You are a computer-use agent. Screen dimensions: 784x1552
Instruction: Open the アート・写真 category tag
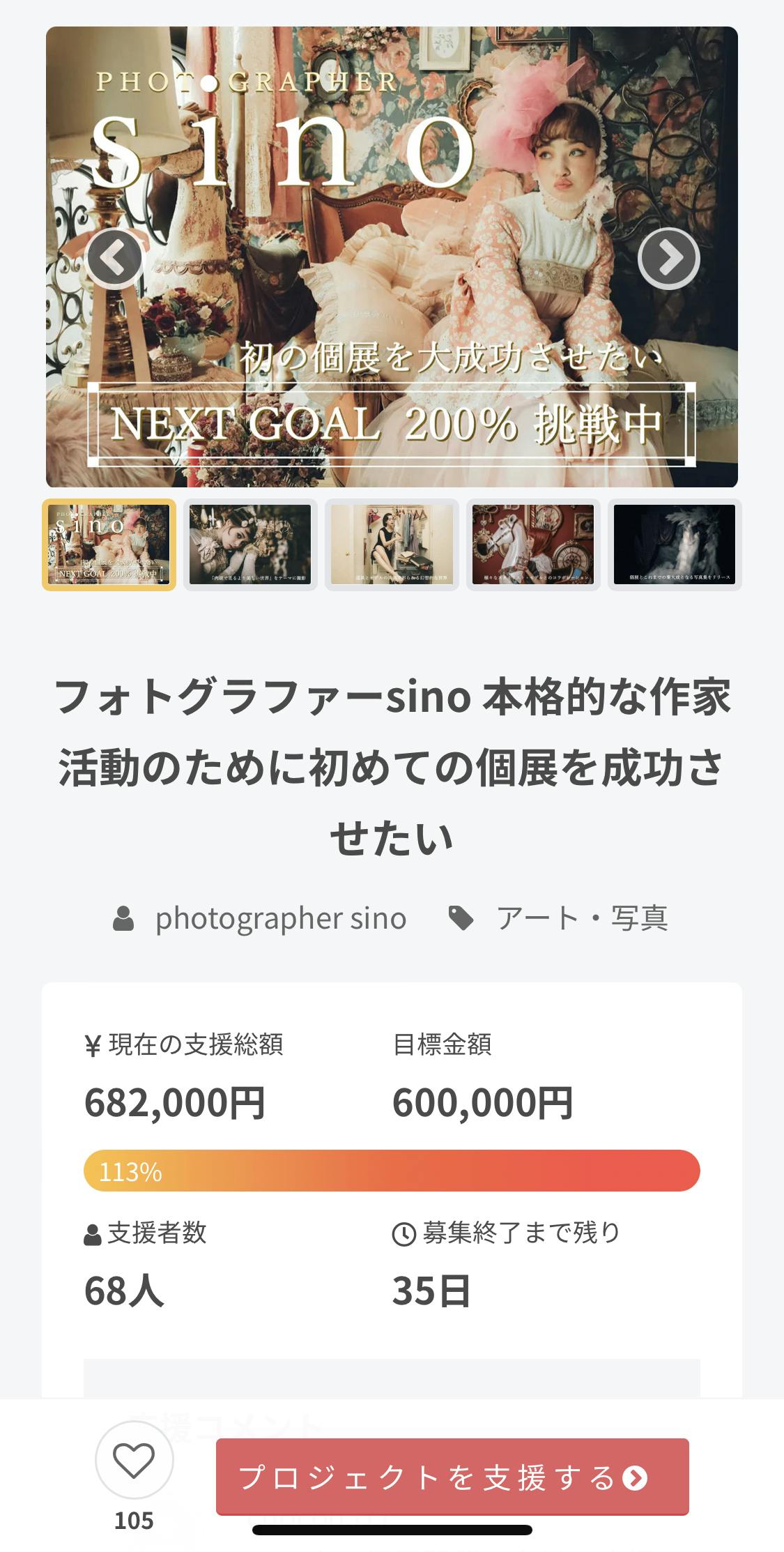click(581, 918)
